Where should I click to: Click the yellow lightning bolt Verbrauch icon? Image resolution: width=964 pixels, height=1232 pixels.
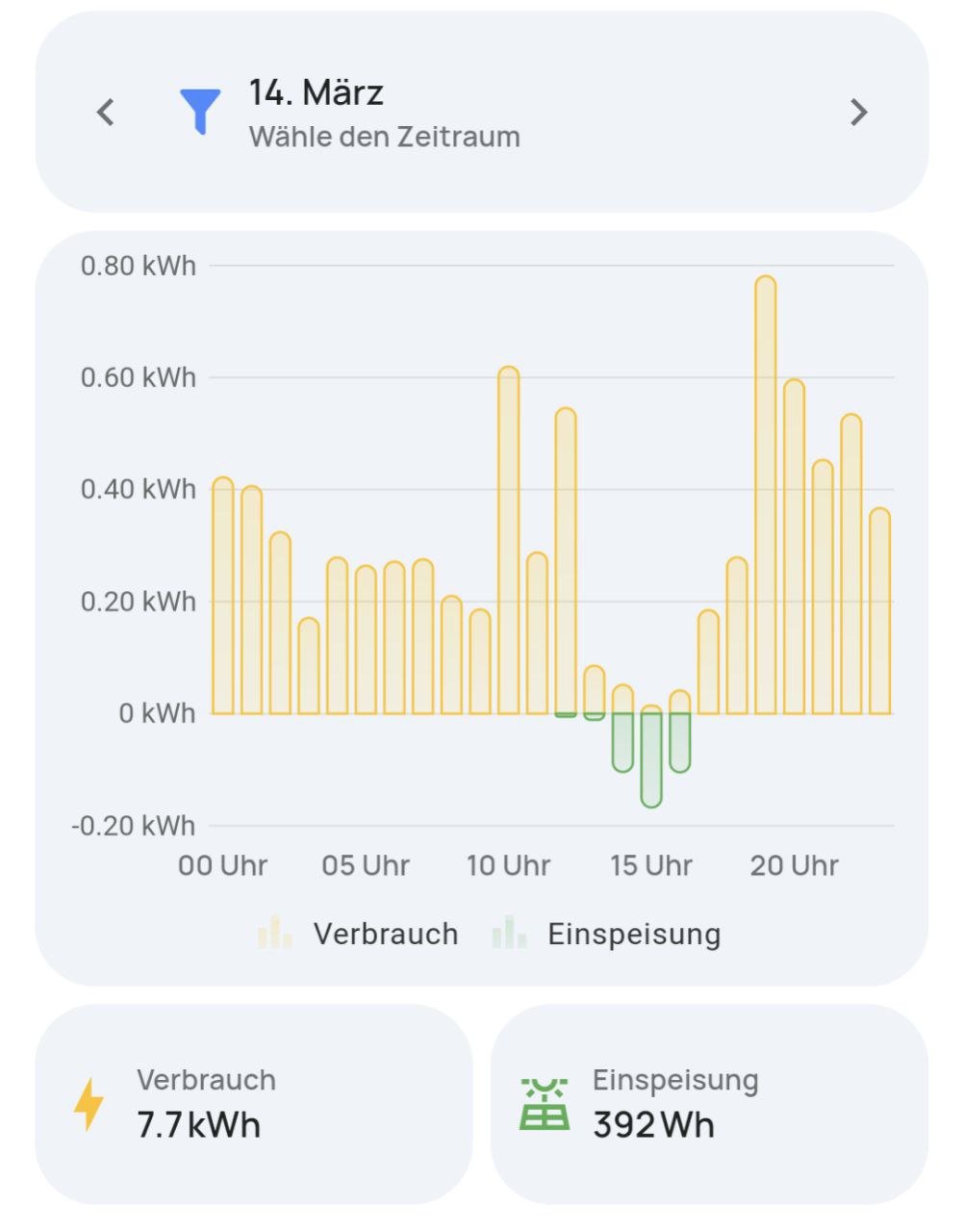[89, 1104]
